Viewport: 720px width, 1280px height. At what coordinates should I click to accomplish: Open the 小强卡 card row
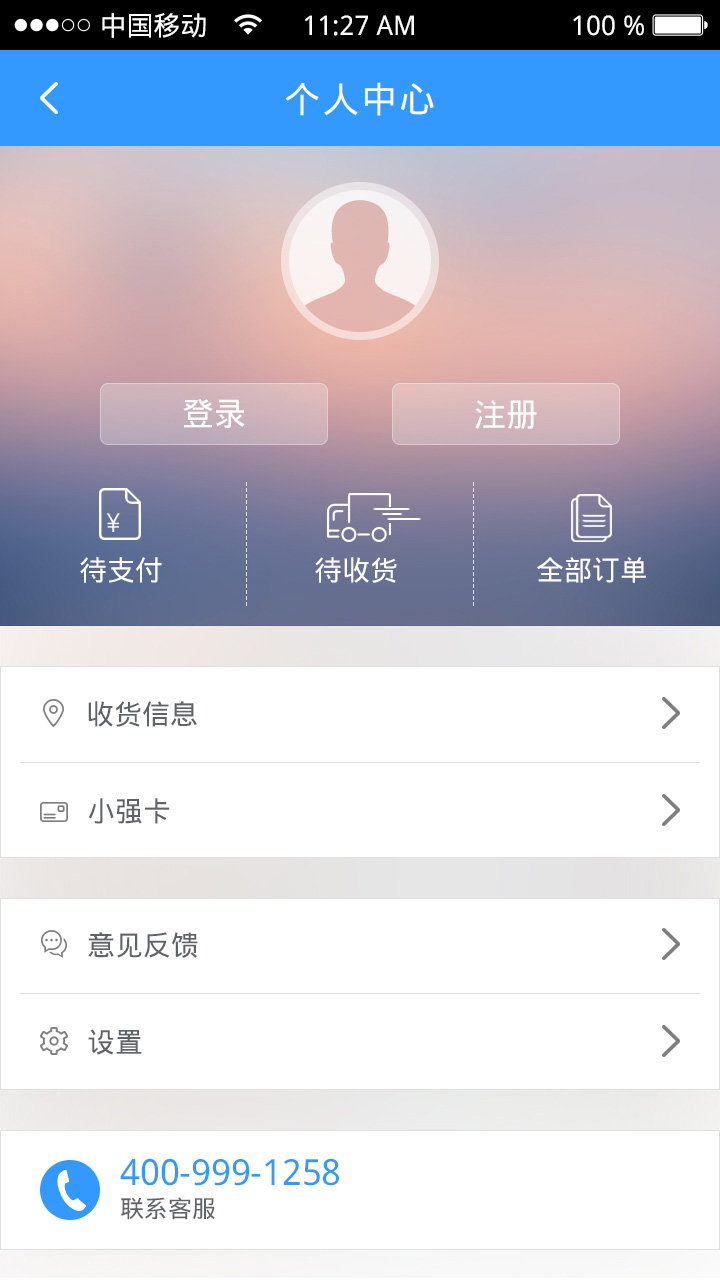point(360,810)
